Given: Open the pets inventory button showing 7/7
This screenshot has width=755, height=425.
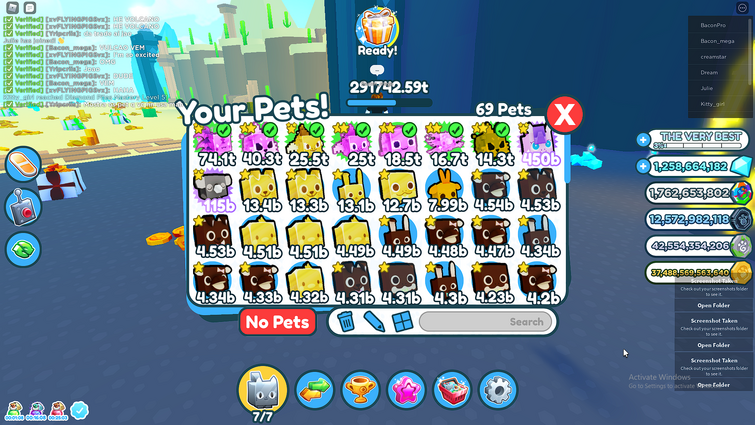Looking at the screenshot, I should (x=262, y=390).
